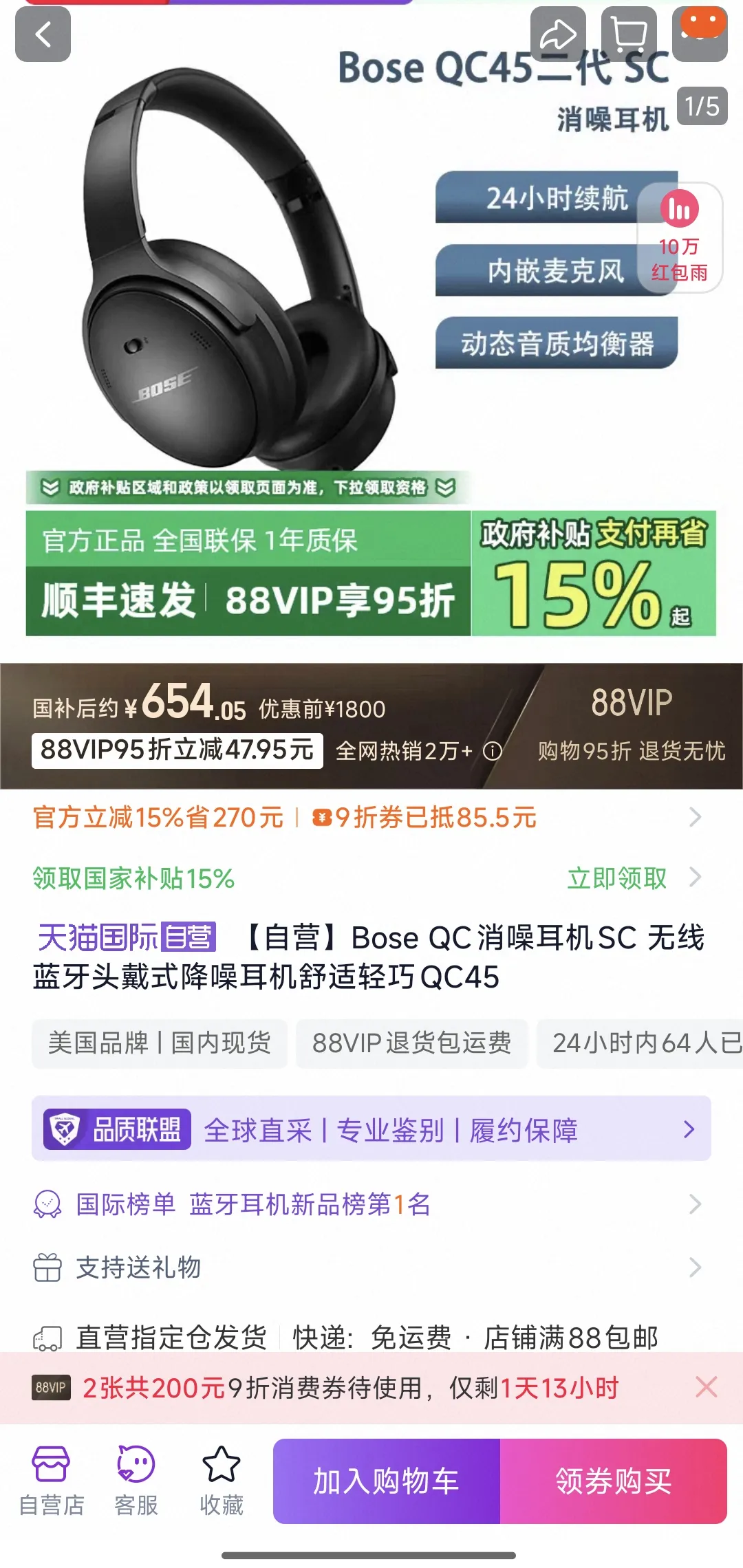Open the more options menu
743x1568 pixels.
tap(700, 34)
